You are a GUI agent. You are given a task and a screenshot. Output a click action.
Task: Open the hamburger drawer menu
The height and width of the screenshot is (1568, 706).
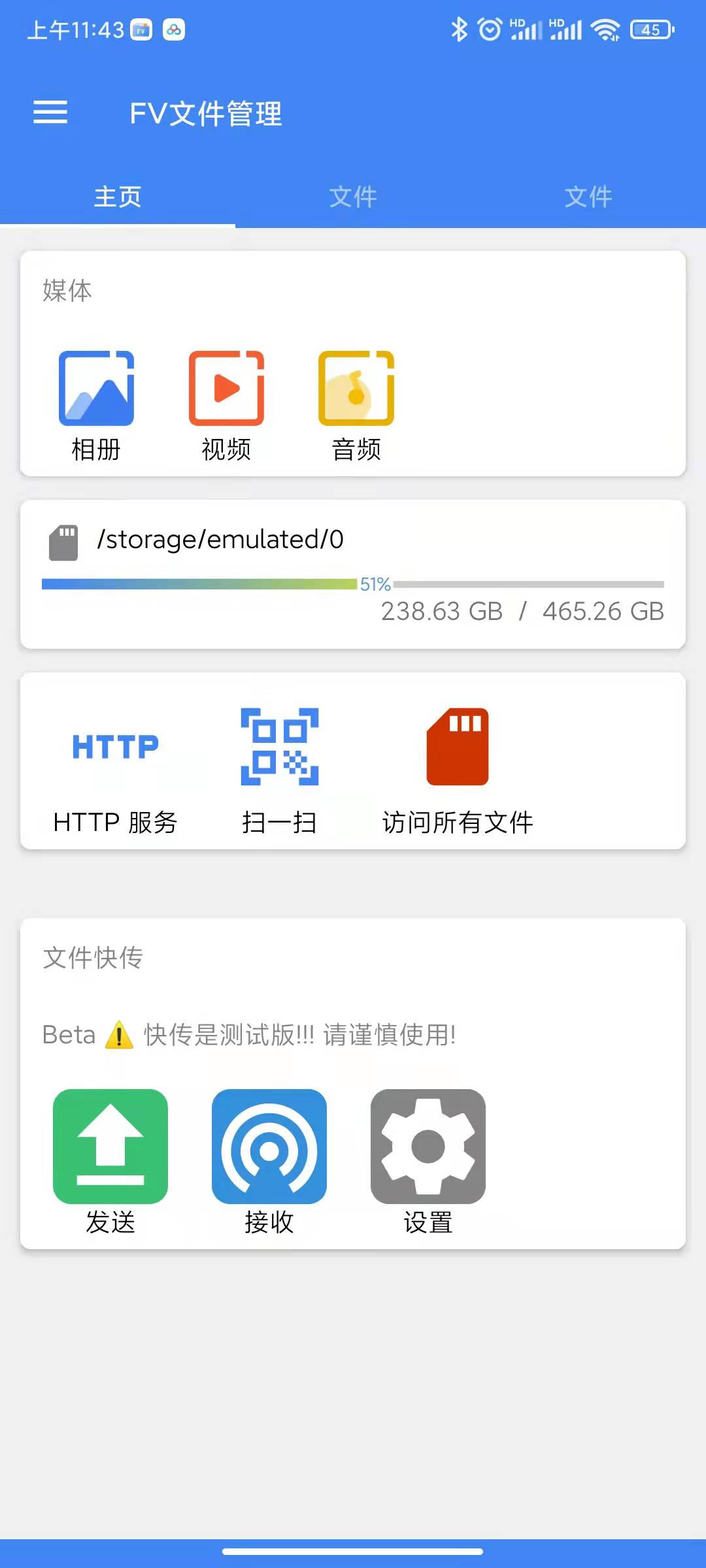50,112
